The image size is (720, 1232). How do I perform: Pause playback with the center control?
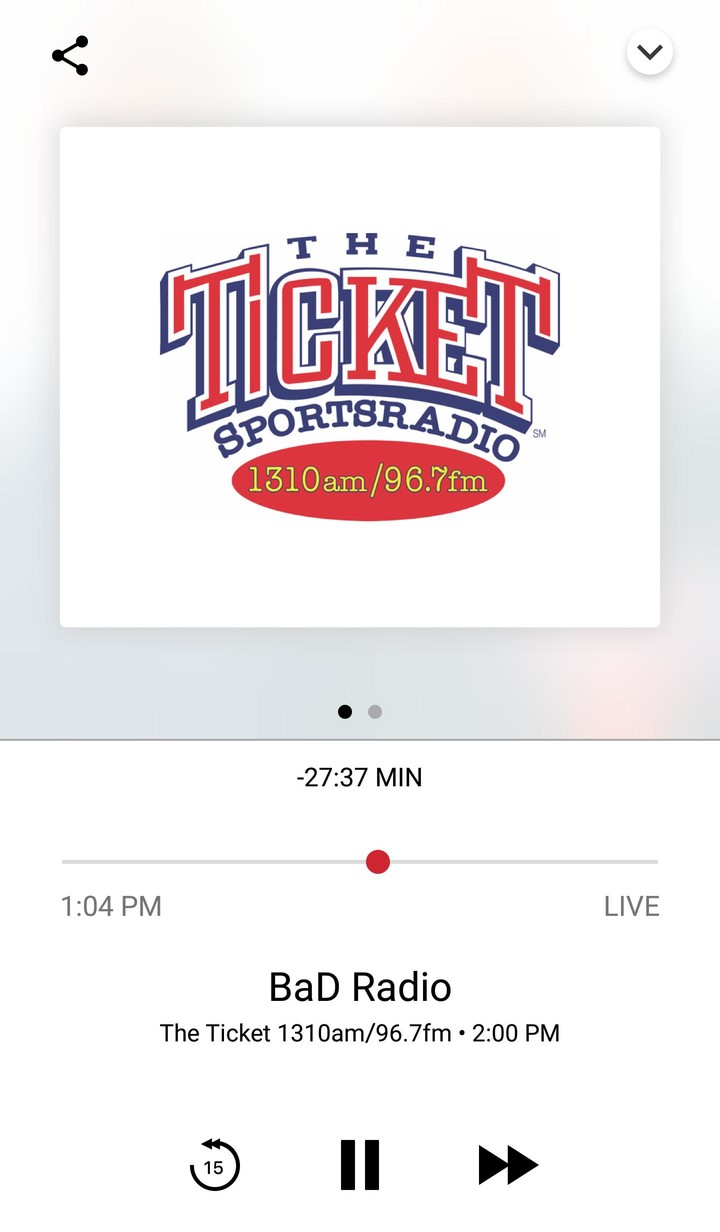coord(360,1164)
